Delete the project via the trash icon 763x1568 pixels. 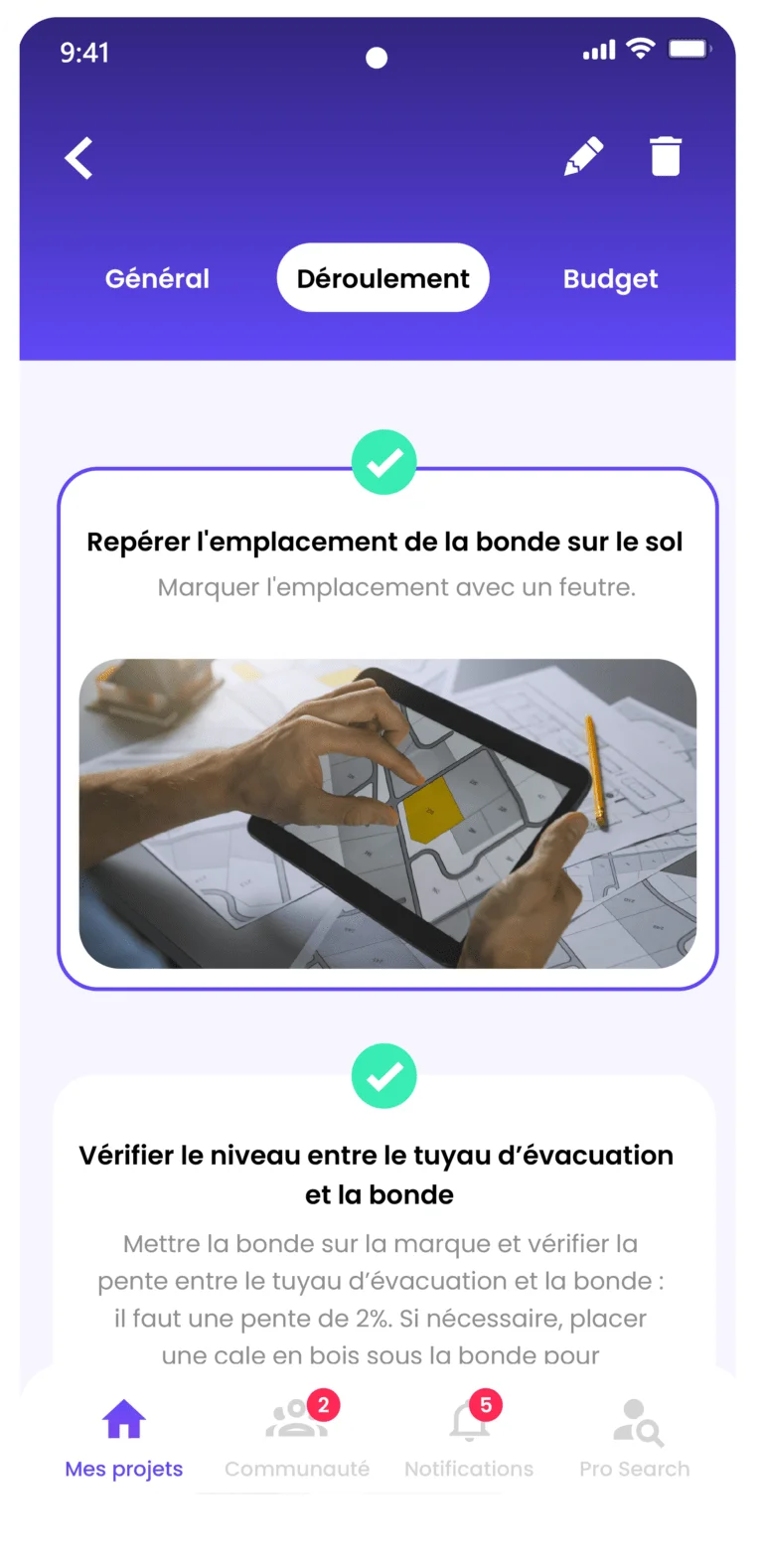pyautogui.click(x=666, y=157)
